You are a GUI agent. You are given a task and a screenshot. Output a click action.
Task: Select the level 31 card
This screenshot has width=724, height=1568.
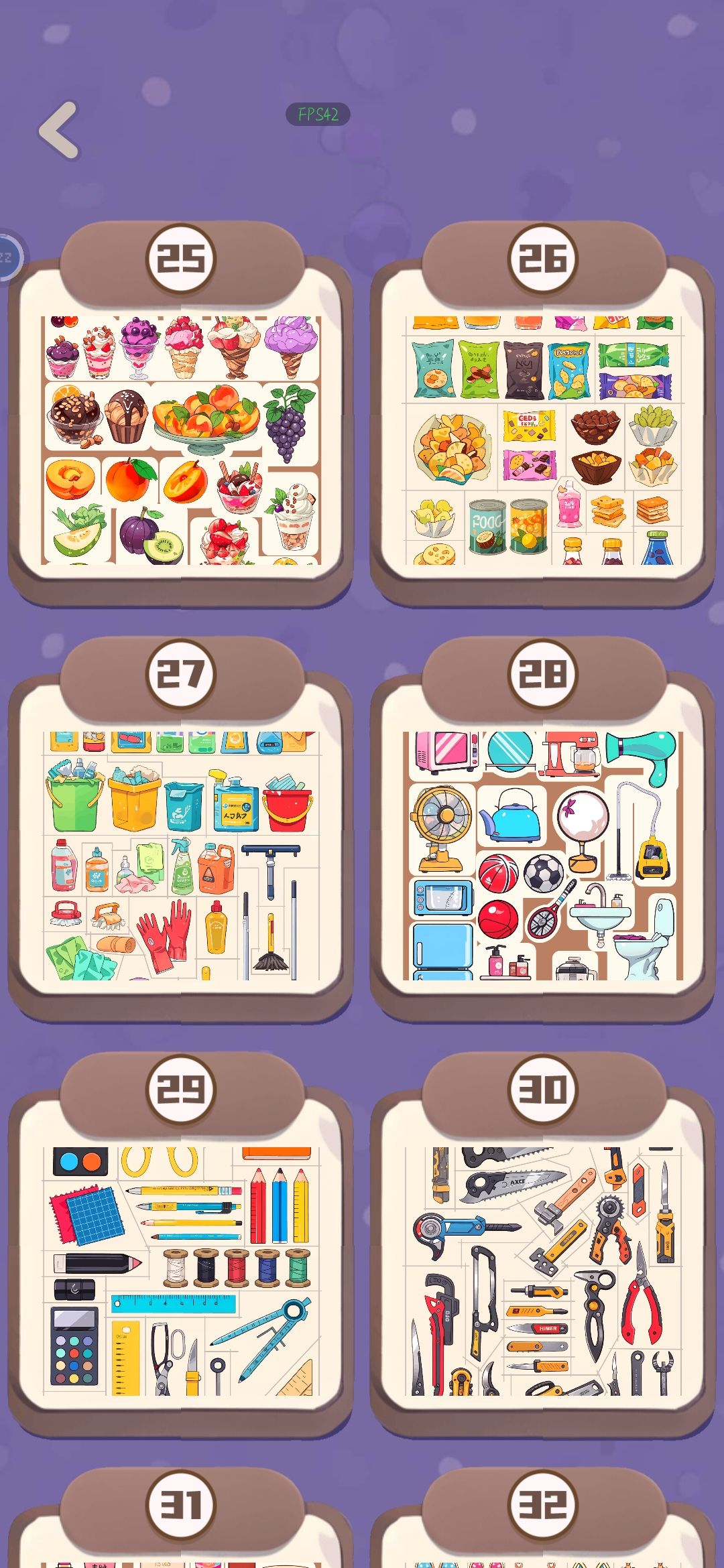tap(180, 1518)
